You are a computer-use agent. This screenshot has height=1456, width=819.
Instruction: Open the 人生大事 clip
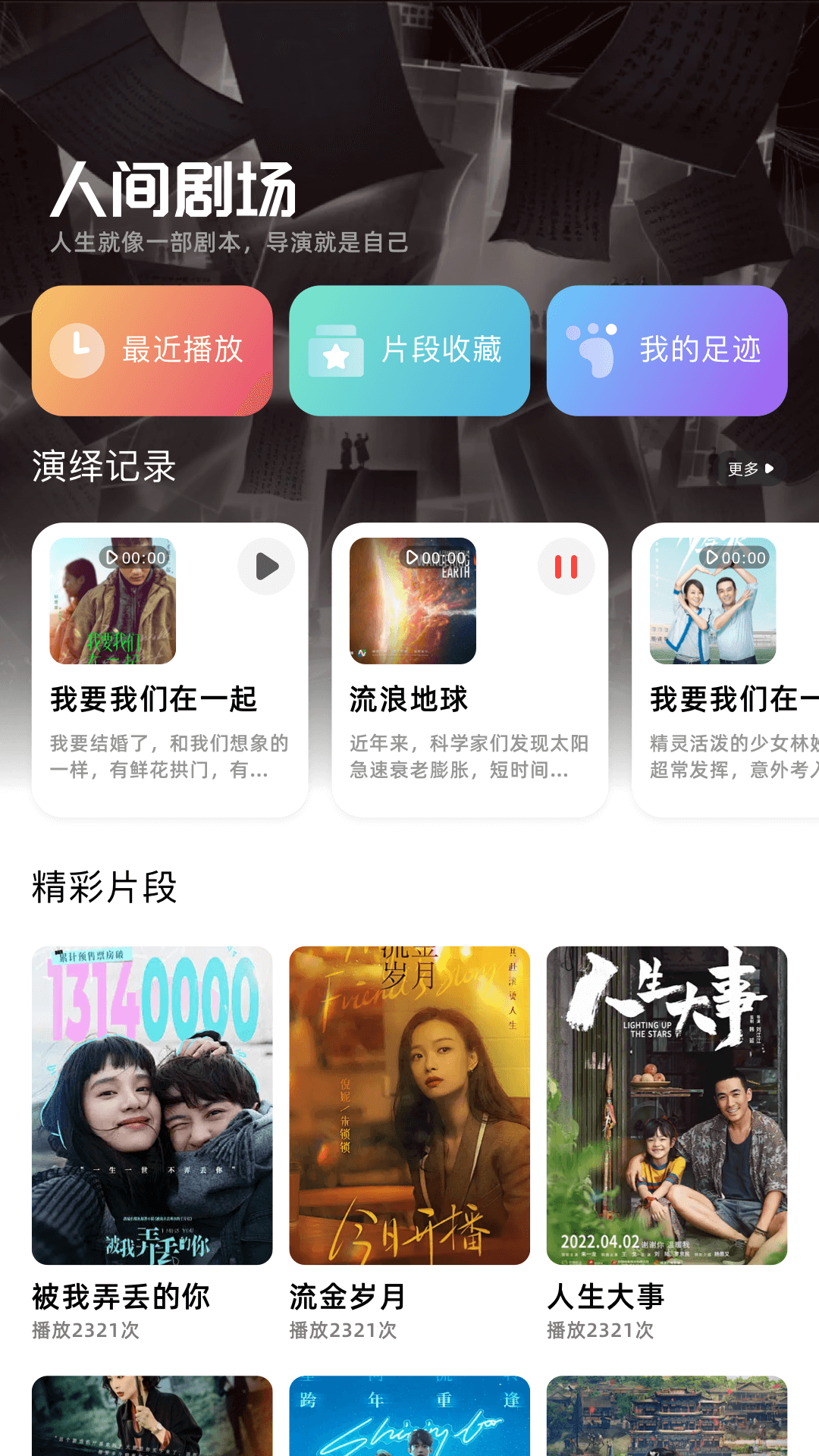coord(667,1106)
